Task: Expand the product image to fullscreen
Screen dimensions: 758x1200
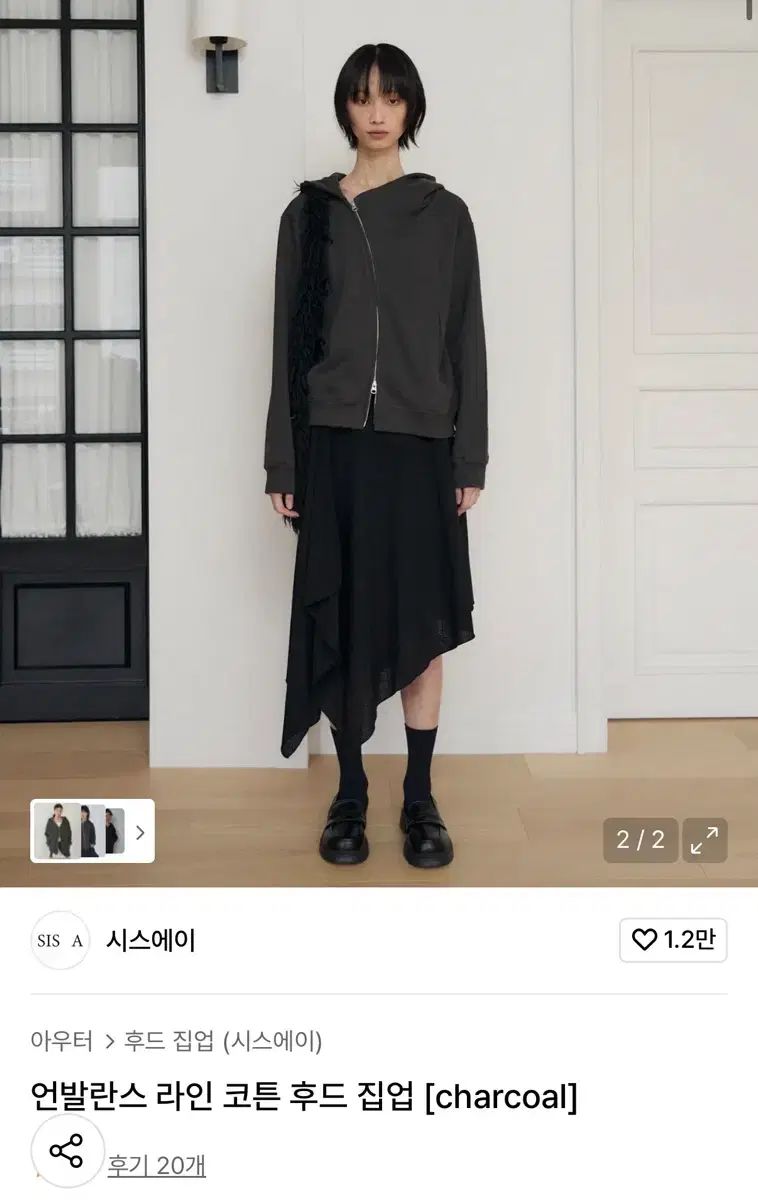Action: click(x=705, y=840)
